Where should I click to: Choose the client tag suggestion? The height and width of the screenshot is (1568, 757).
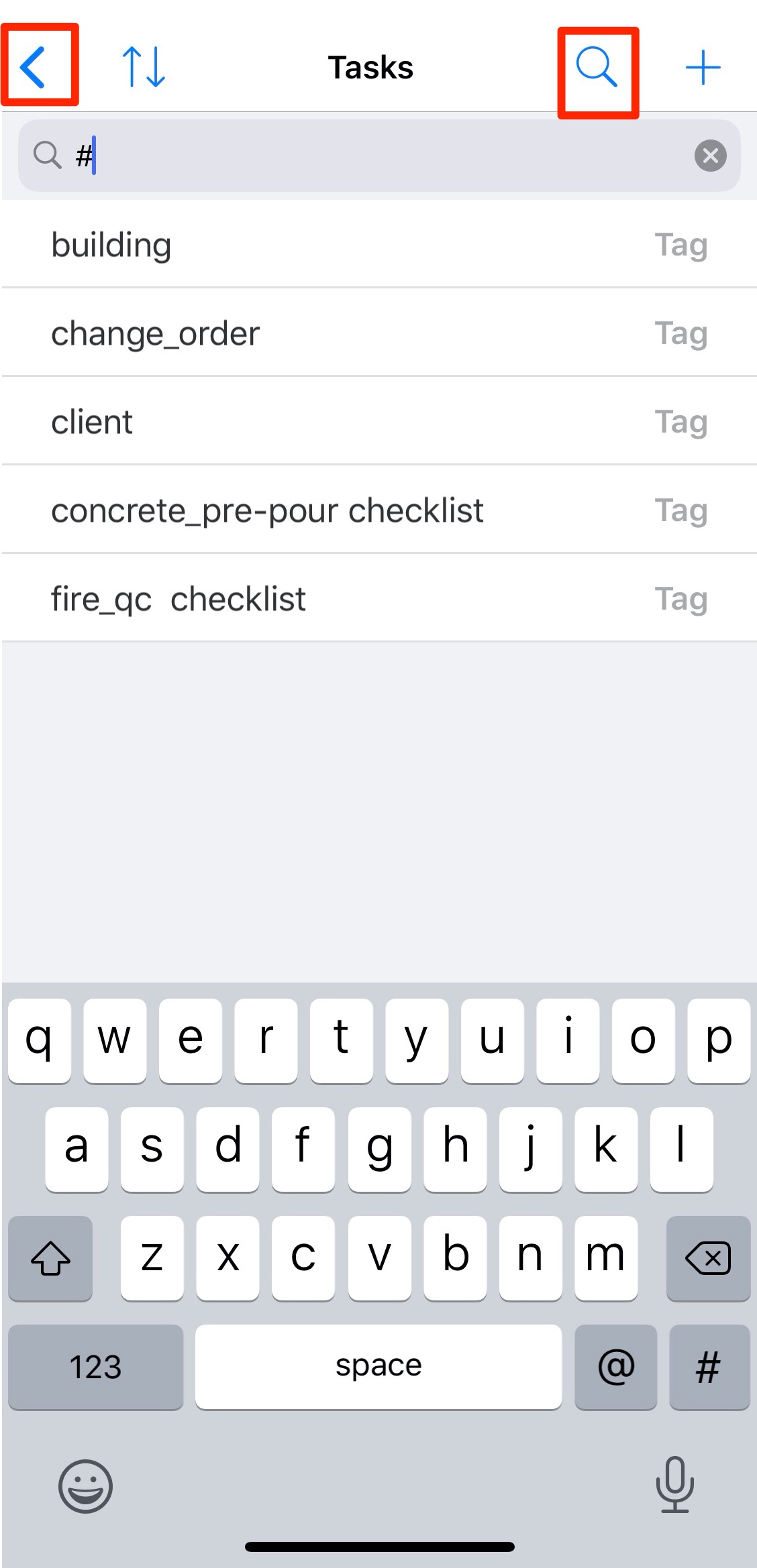coord(379,422)
